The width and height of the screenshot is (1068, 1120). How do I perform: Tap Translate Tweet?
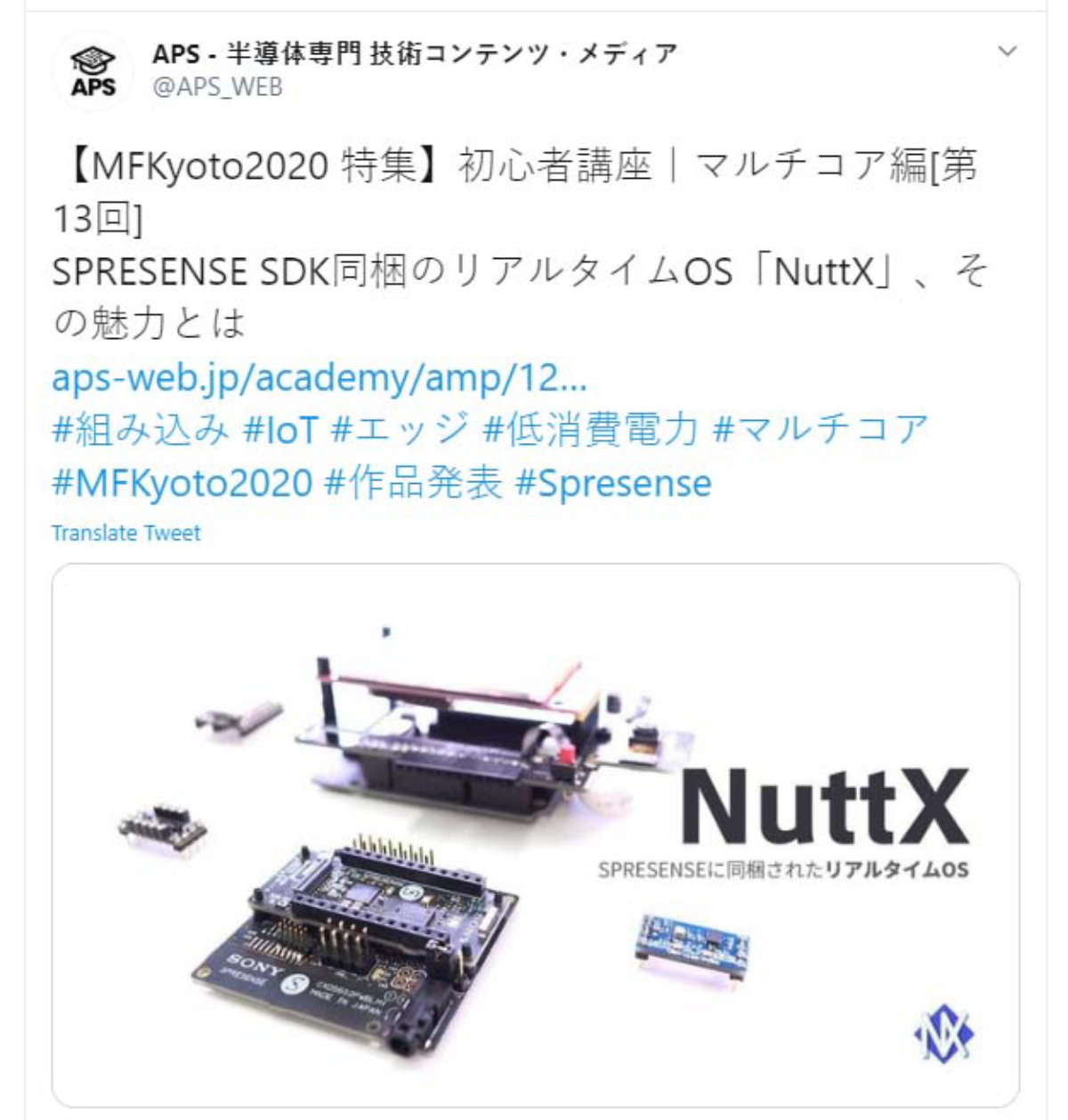[x=126, y=533]
